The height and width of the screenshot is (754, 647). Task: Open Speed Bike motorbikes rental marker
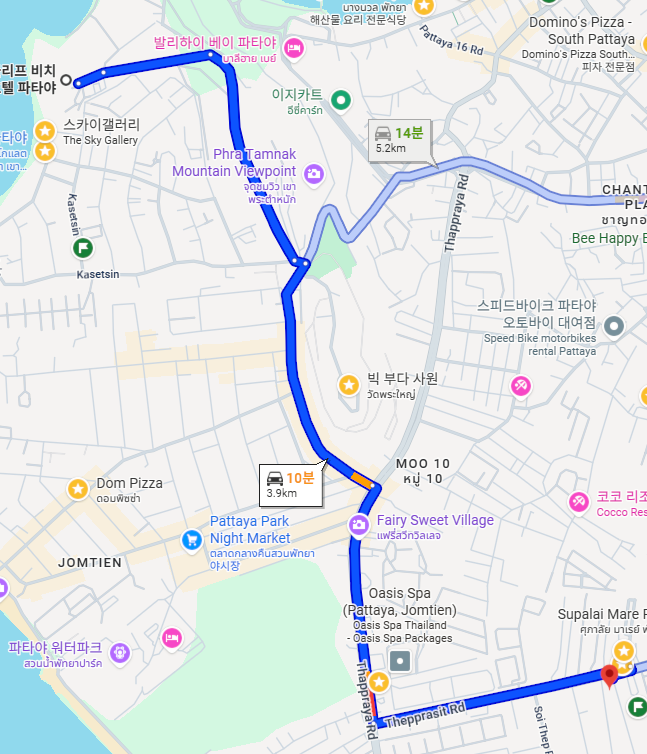click(x=614, y=326)
